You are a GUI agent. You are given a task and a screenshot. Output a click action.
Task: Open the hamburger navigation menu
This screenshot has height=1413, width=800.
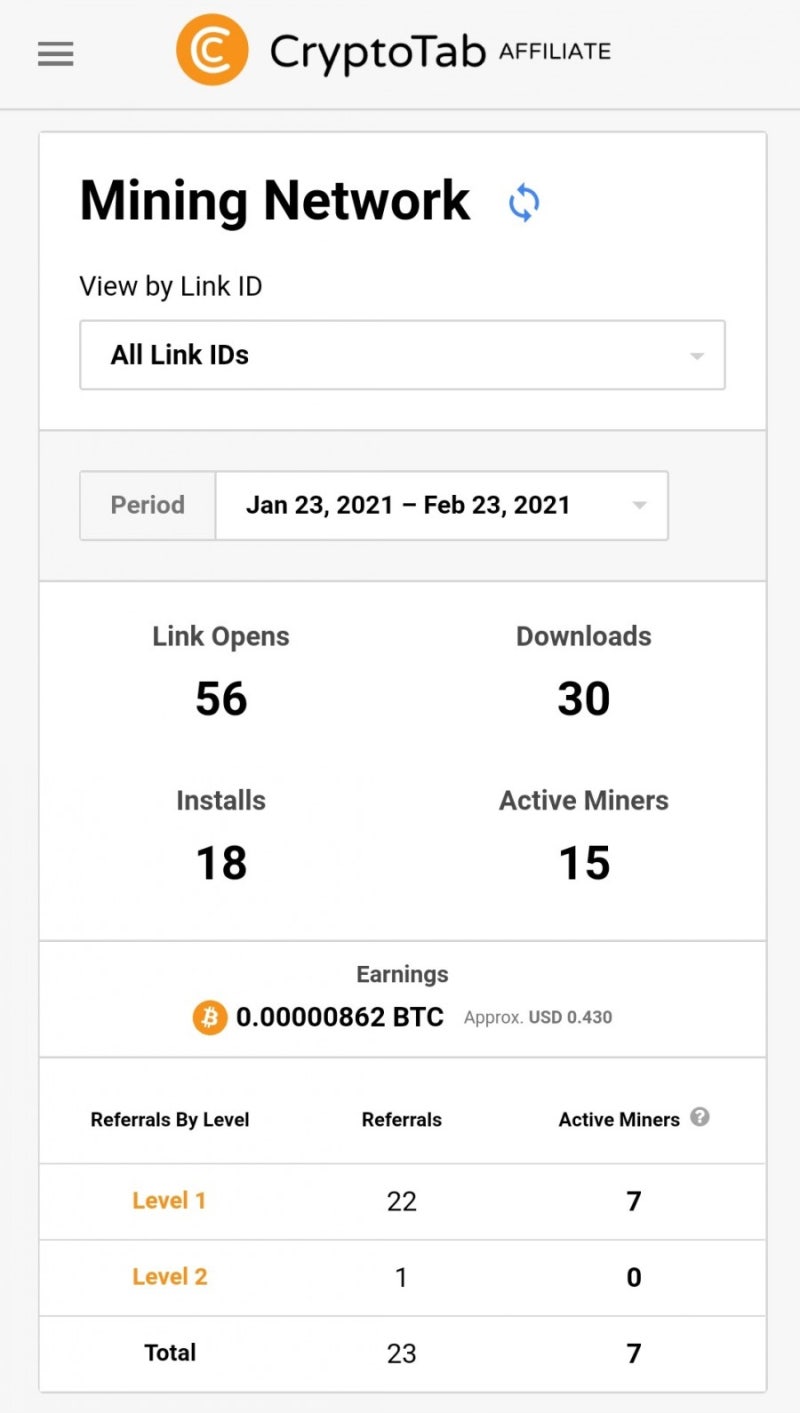point(55,53)
